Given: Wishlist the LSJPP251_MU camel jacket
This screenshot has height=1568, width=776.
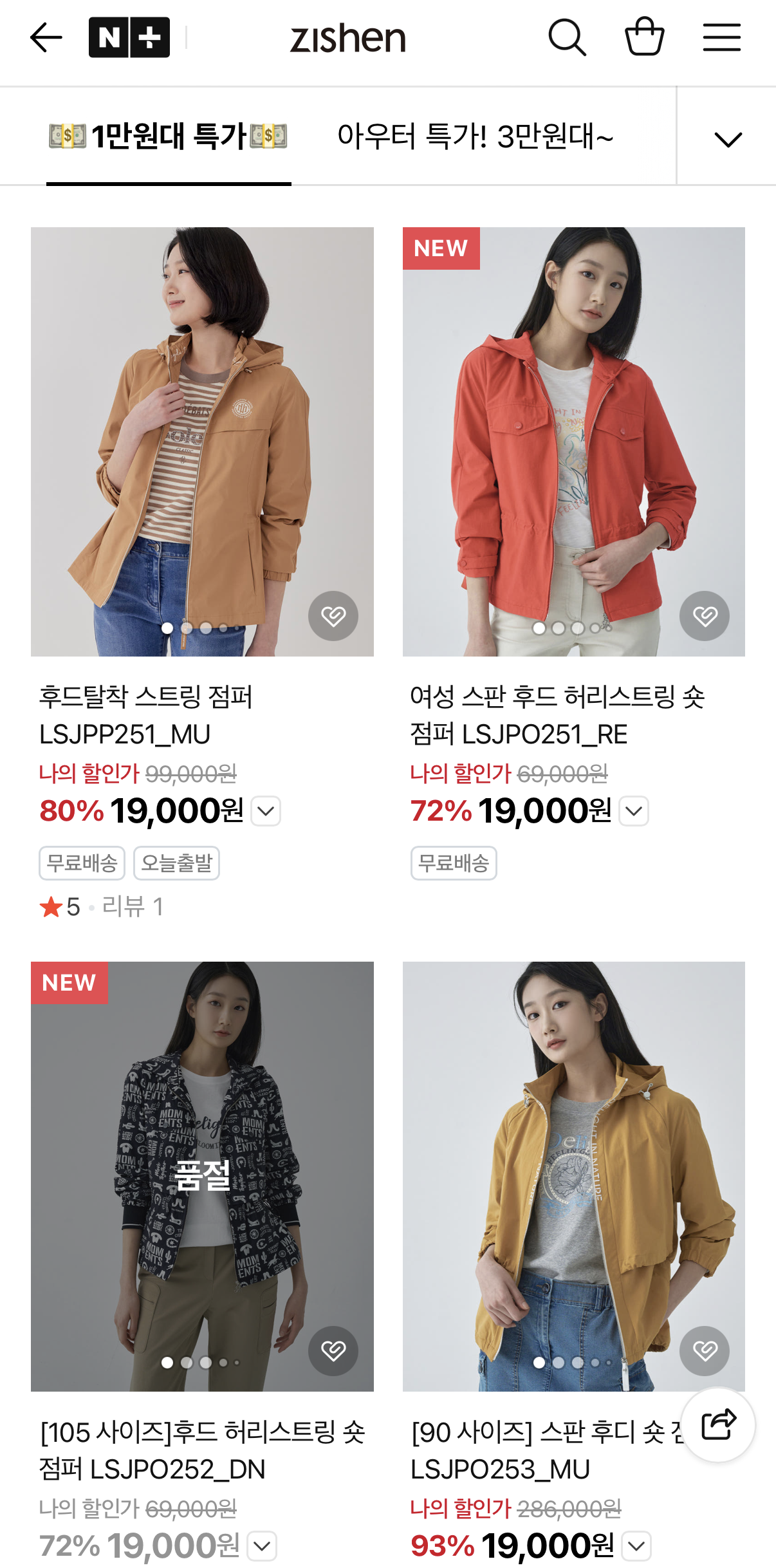Looking at the screenshot, I should (x=333, y=616).
